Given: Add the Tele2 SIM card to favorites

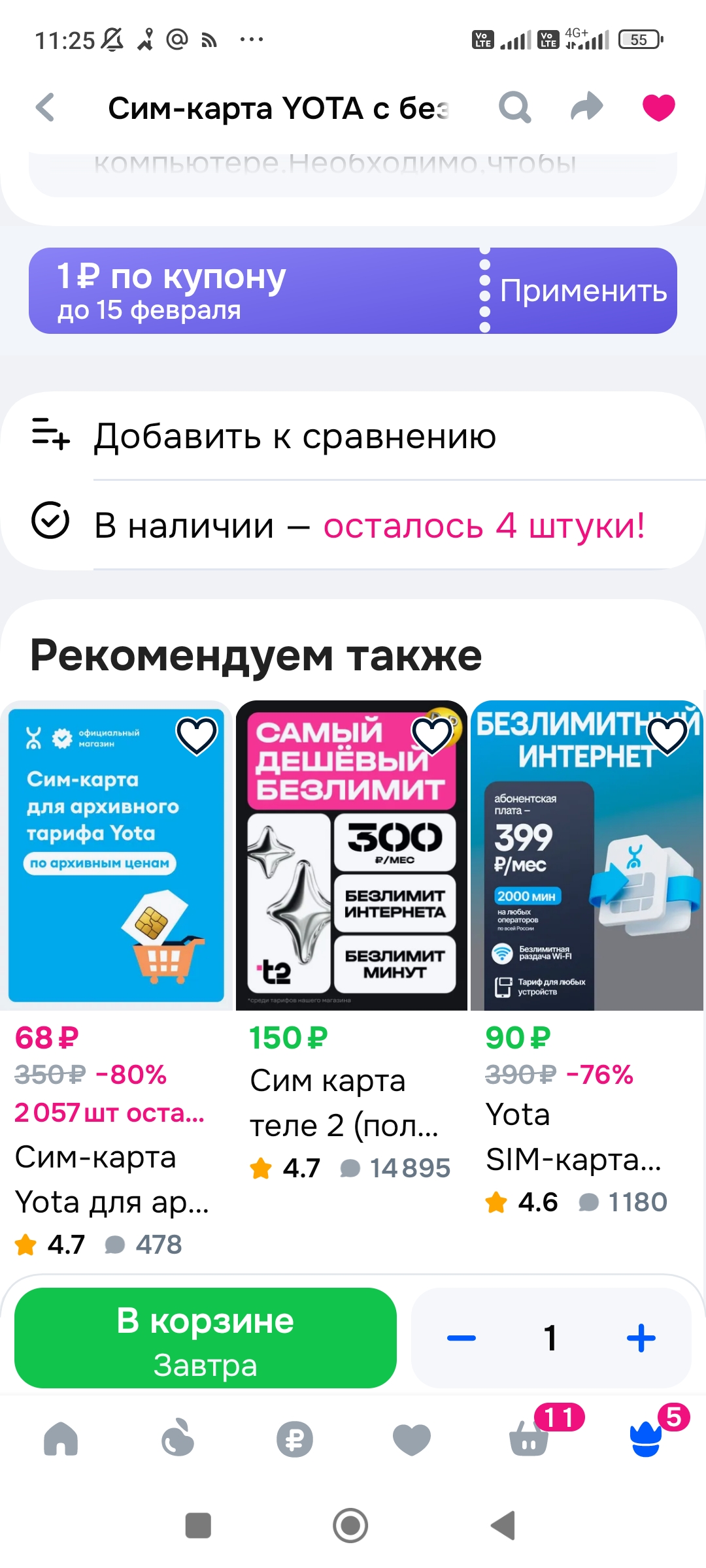Looking at the screenshot, I should (432, 736).
